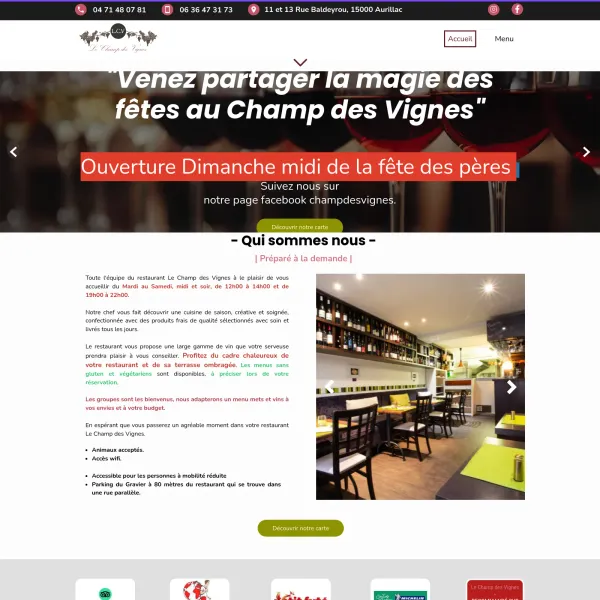Open the Facebook page icon
The image size is (600, 600).
coord(517,9)
